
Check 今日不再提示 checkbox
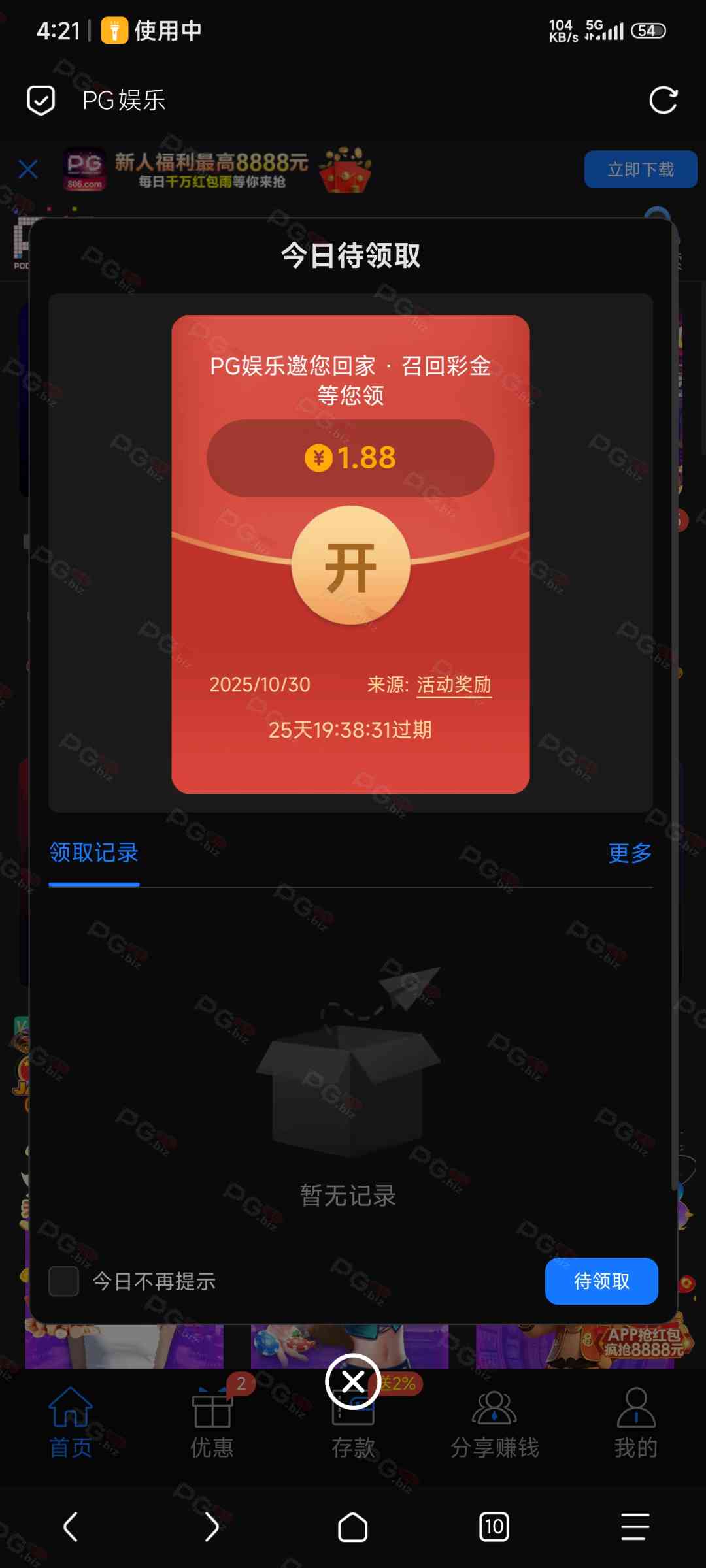pyautogui.click(x=64, y=1281)
